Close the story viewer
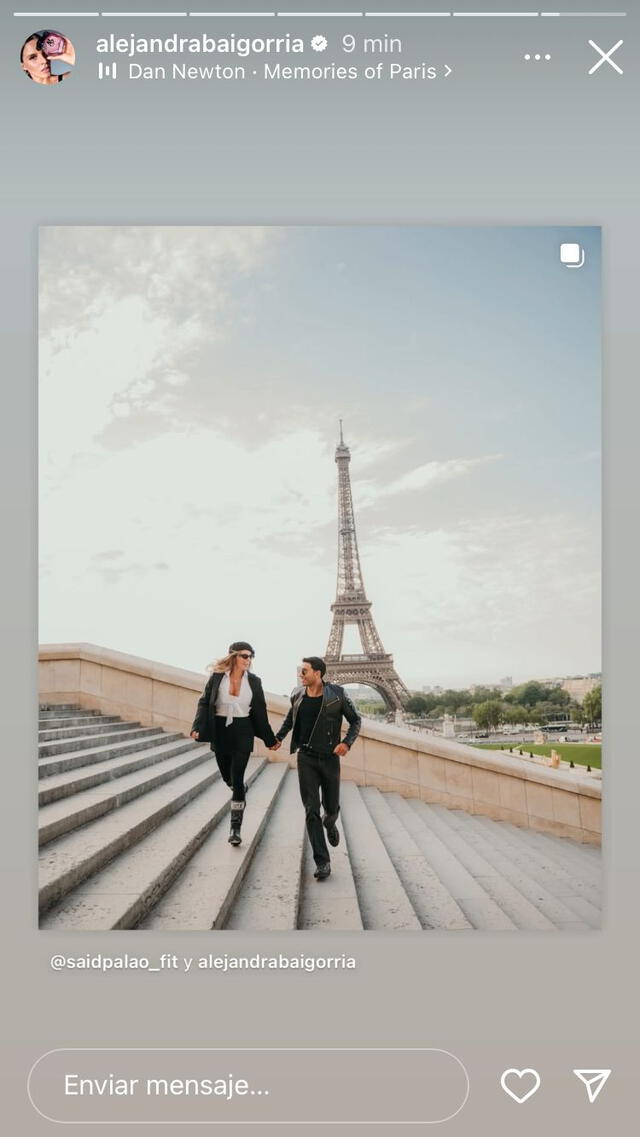 point(605,57)
